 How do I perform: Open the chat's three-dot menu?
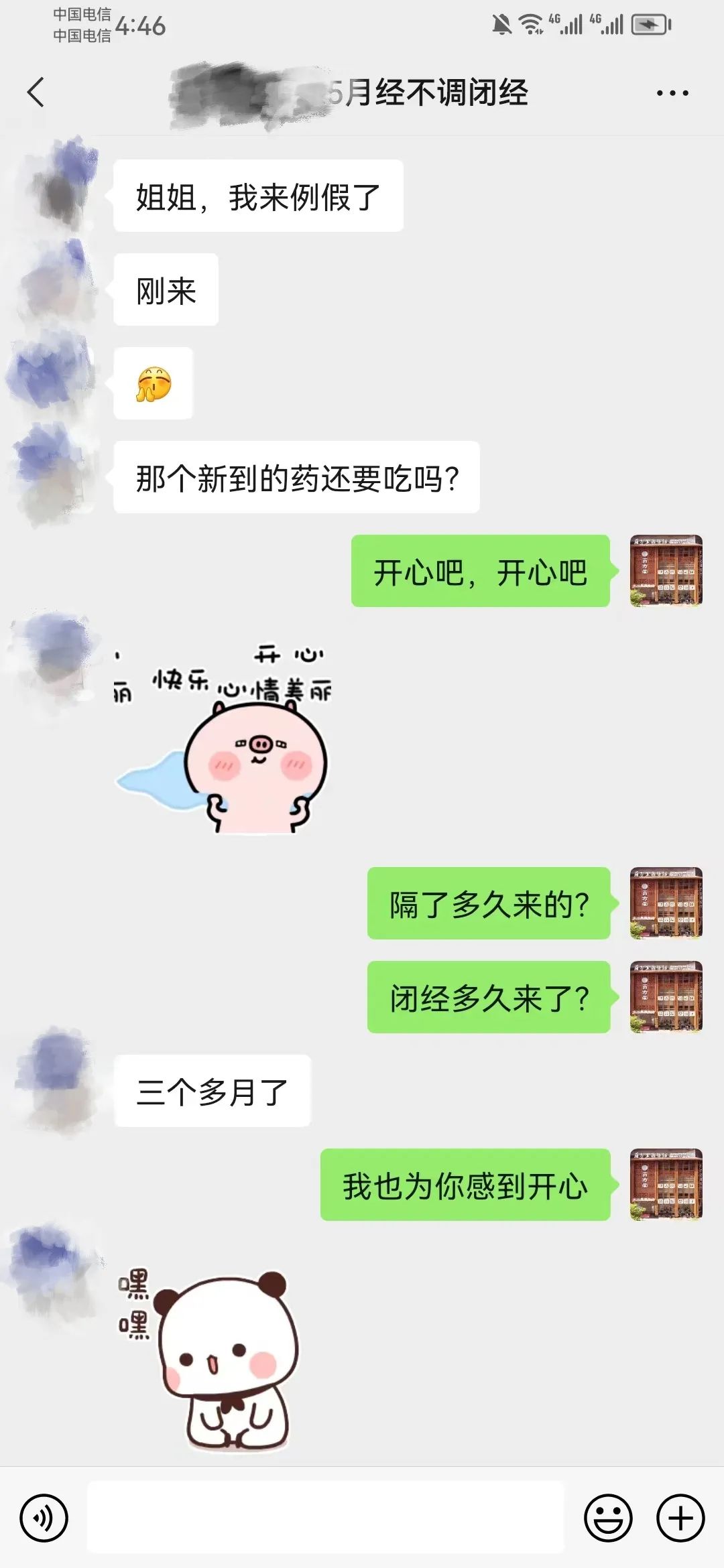click(672, 93)
